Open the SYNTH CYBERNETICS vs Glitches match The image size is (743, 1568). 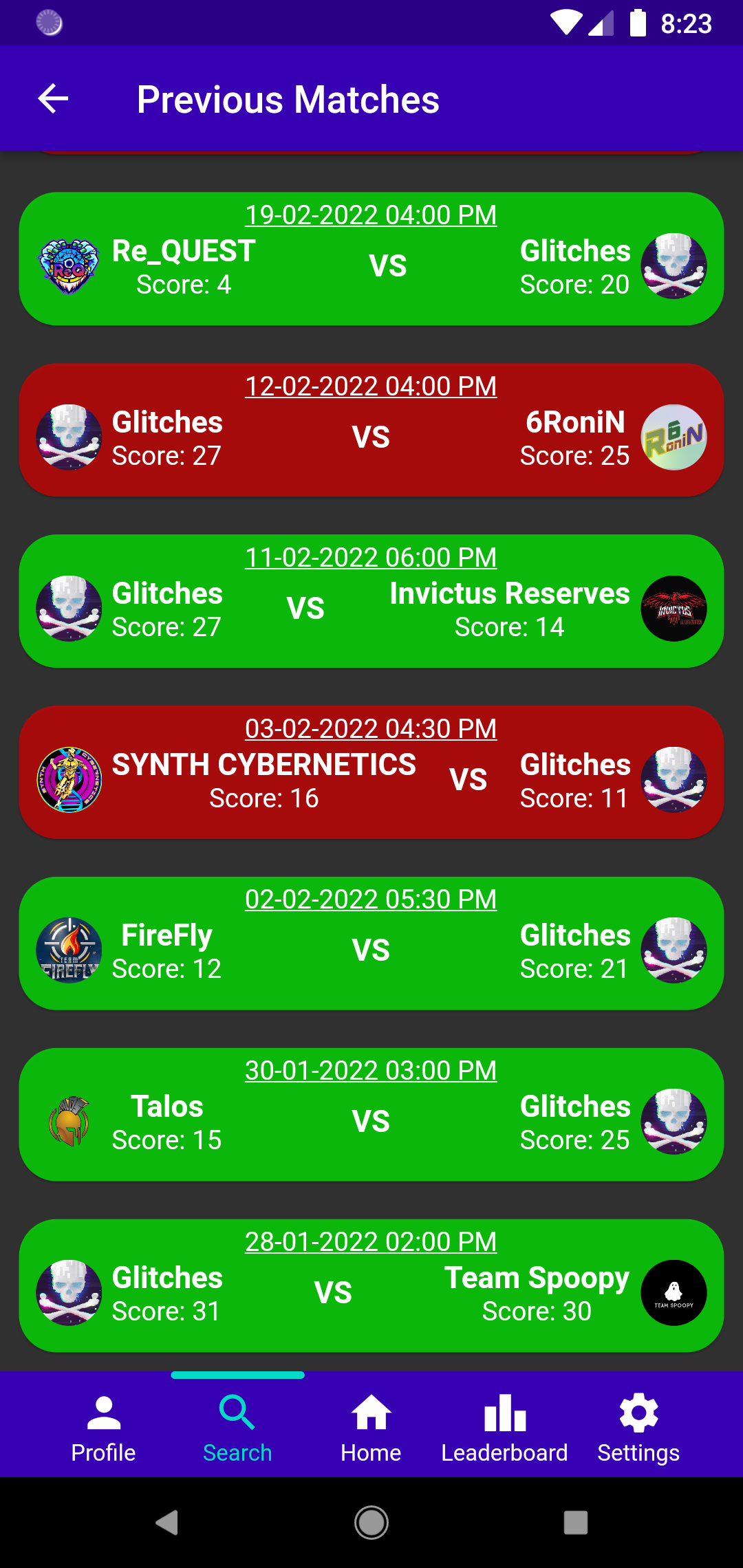(371, 773)
